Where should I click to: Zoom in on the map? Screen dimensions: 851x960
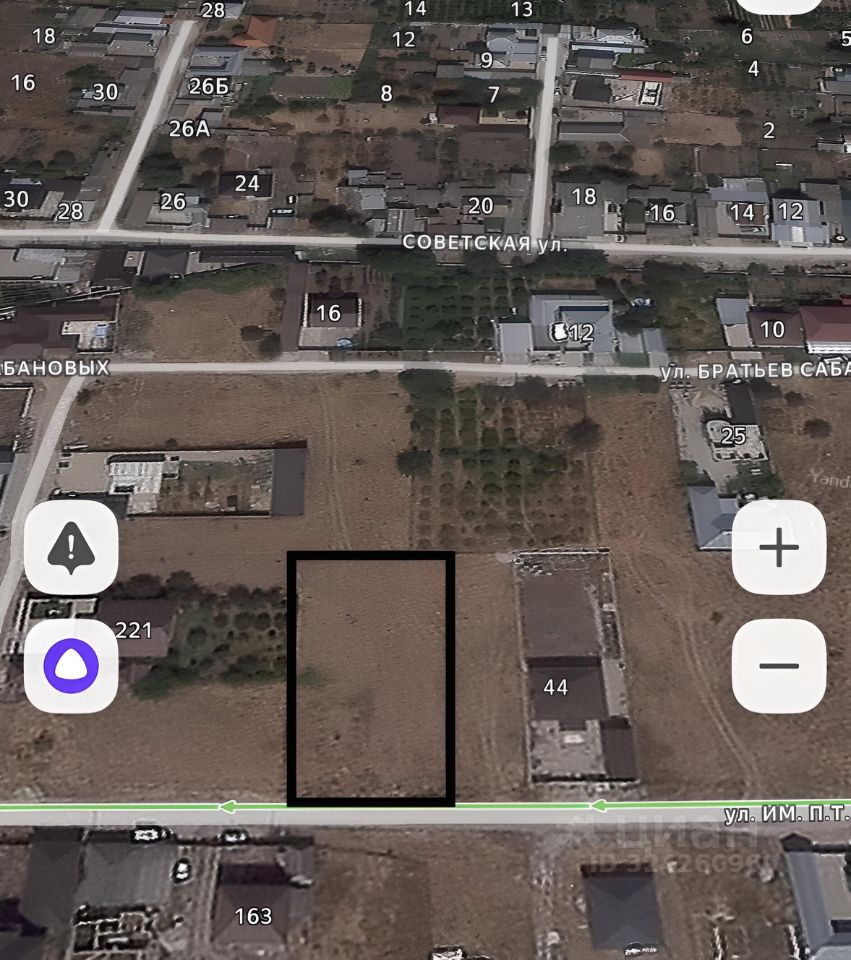pos(779,548)
